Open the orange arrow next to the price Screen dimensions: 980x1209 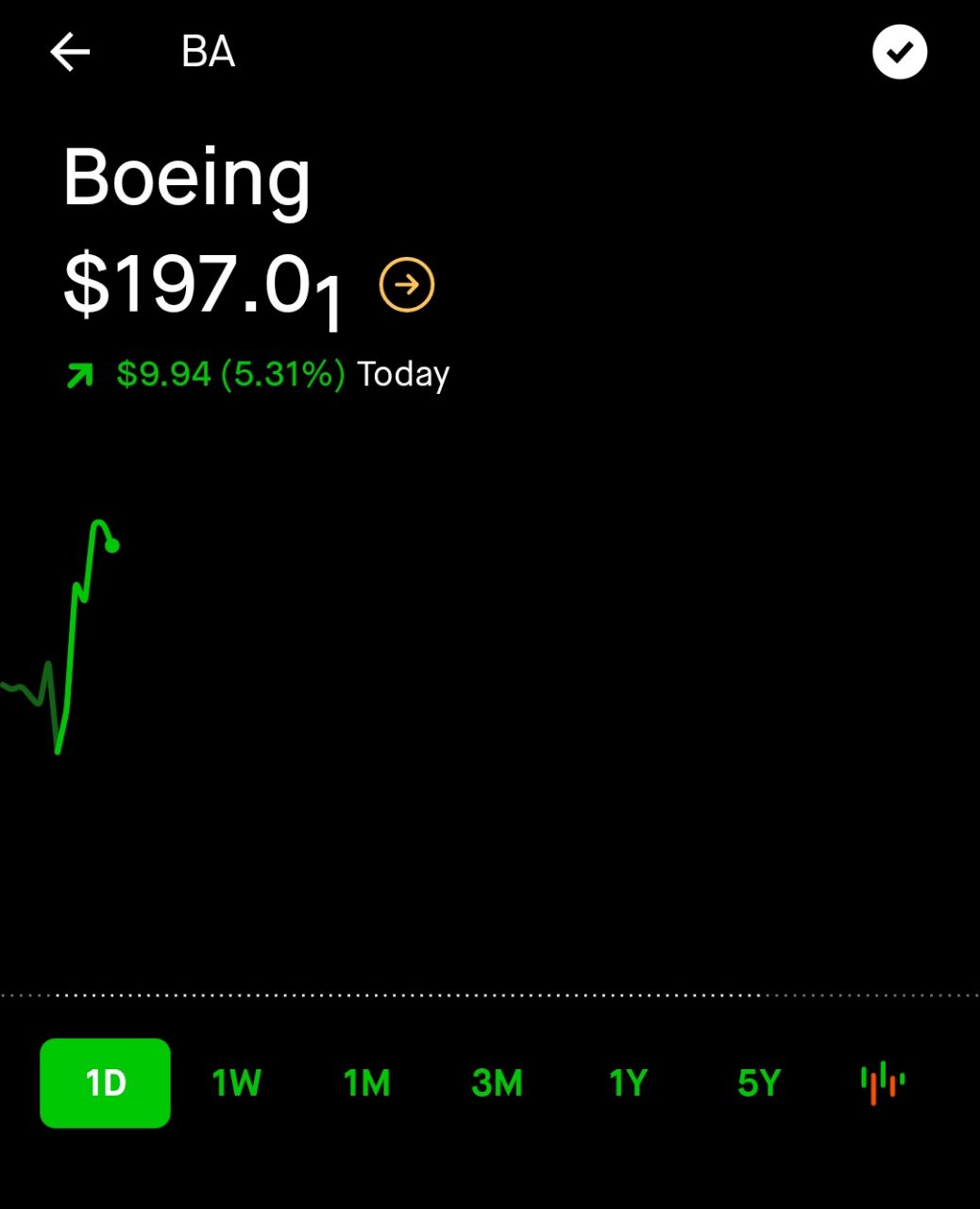407,284
